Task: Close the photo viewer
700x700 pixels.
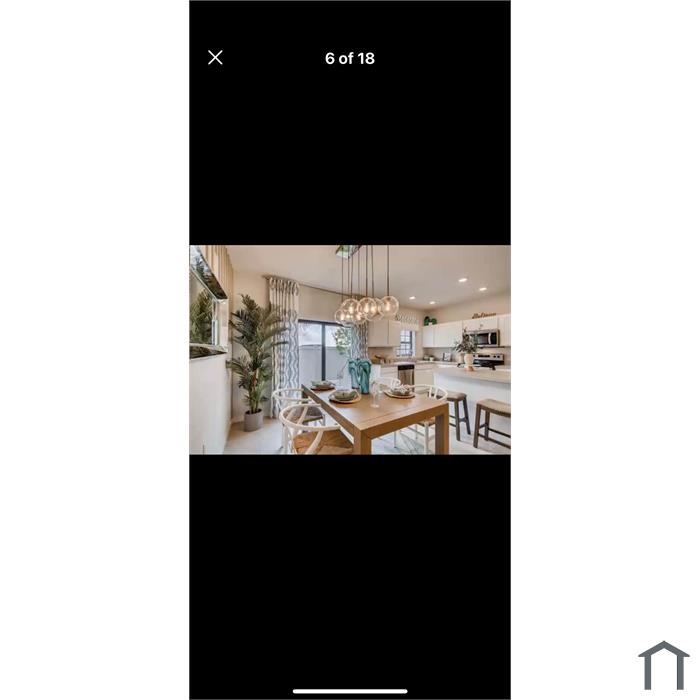Action: [215, 58]
